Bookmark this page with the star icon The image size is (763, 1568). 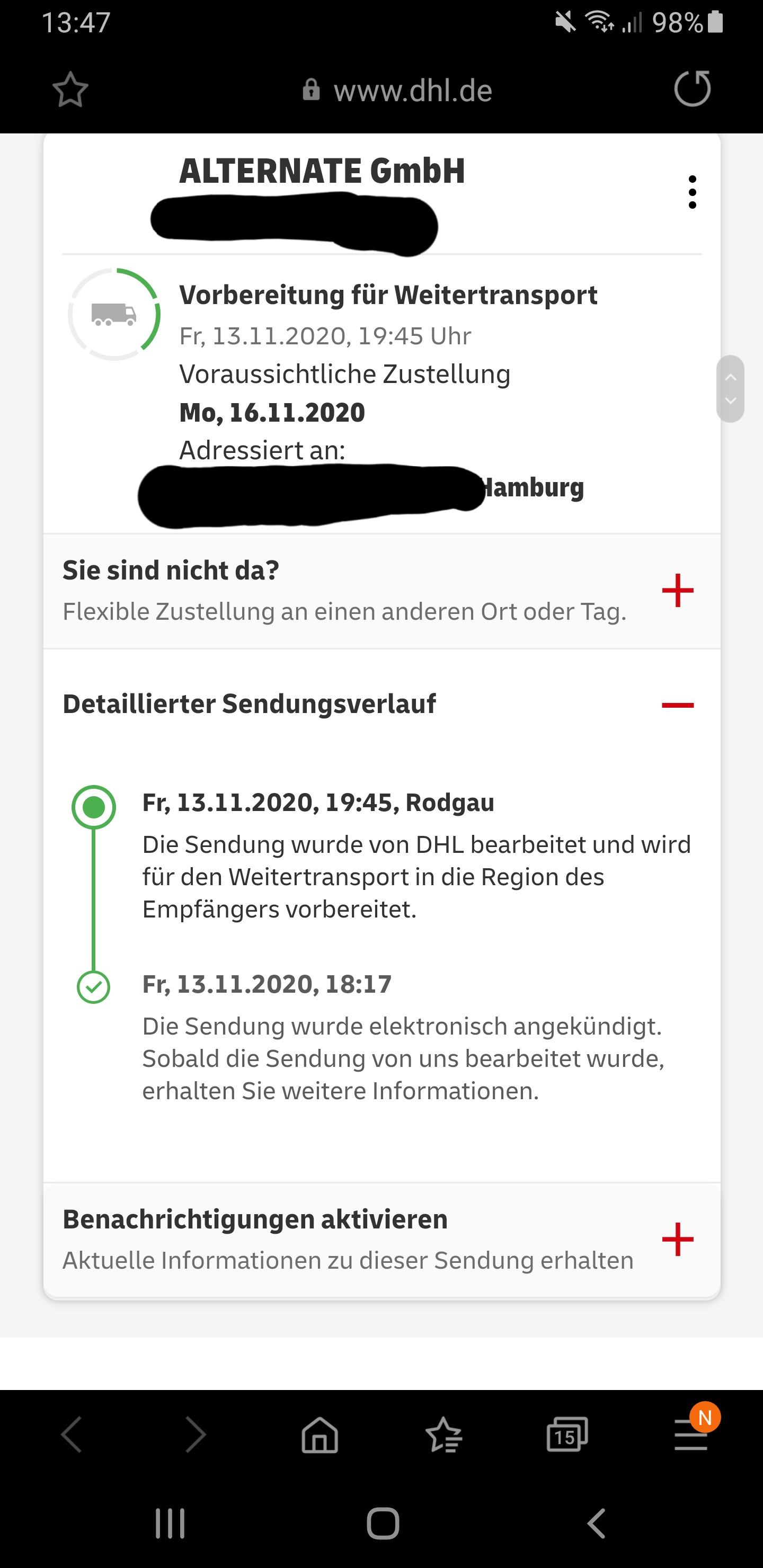(x=70, y=90)
